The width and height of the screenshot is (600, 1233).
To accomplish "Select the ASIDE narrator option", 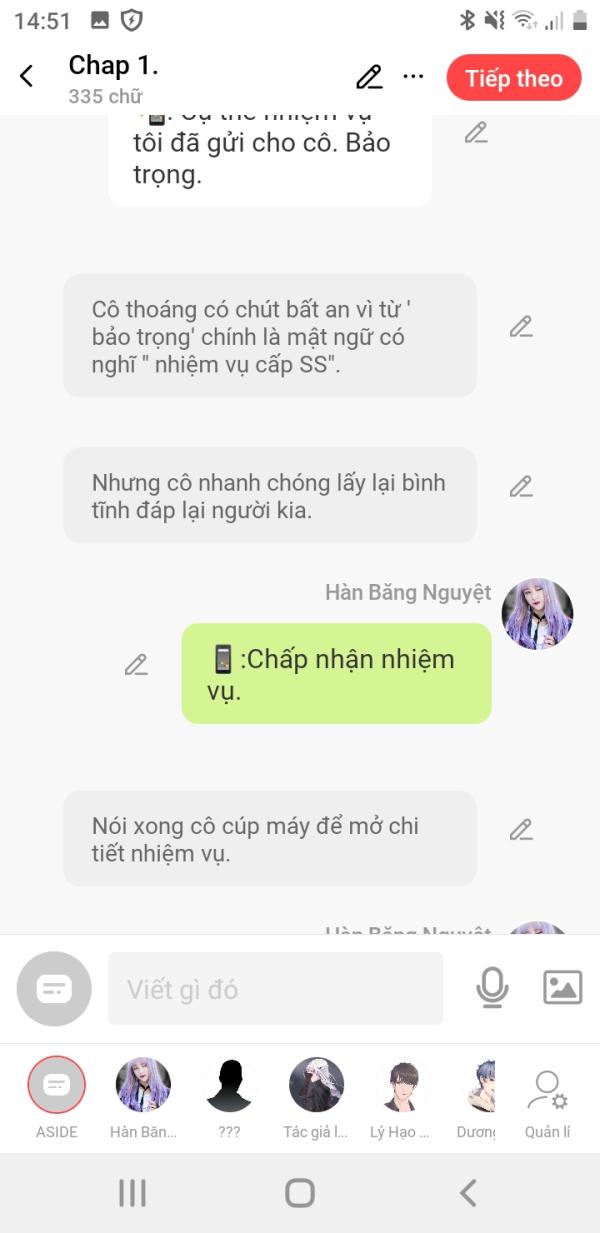I will coord(57,1098).
